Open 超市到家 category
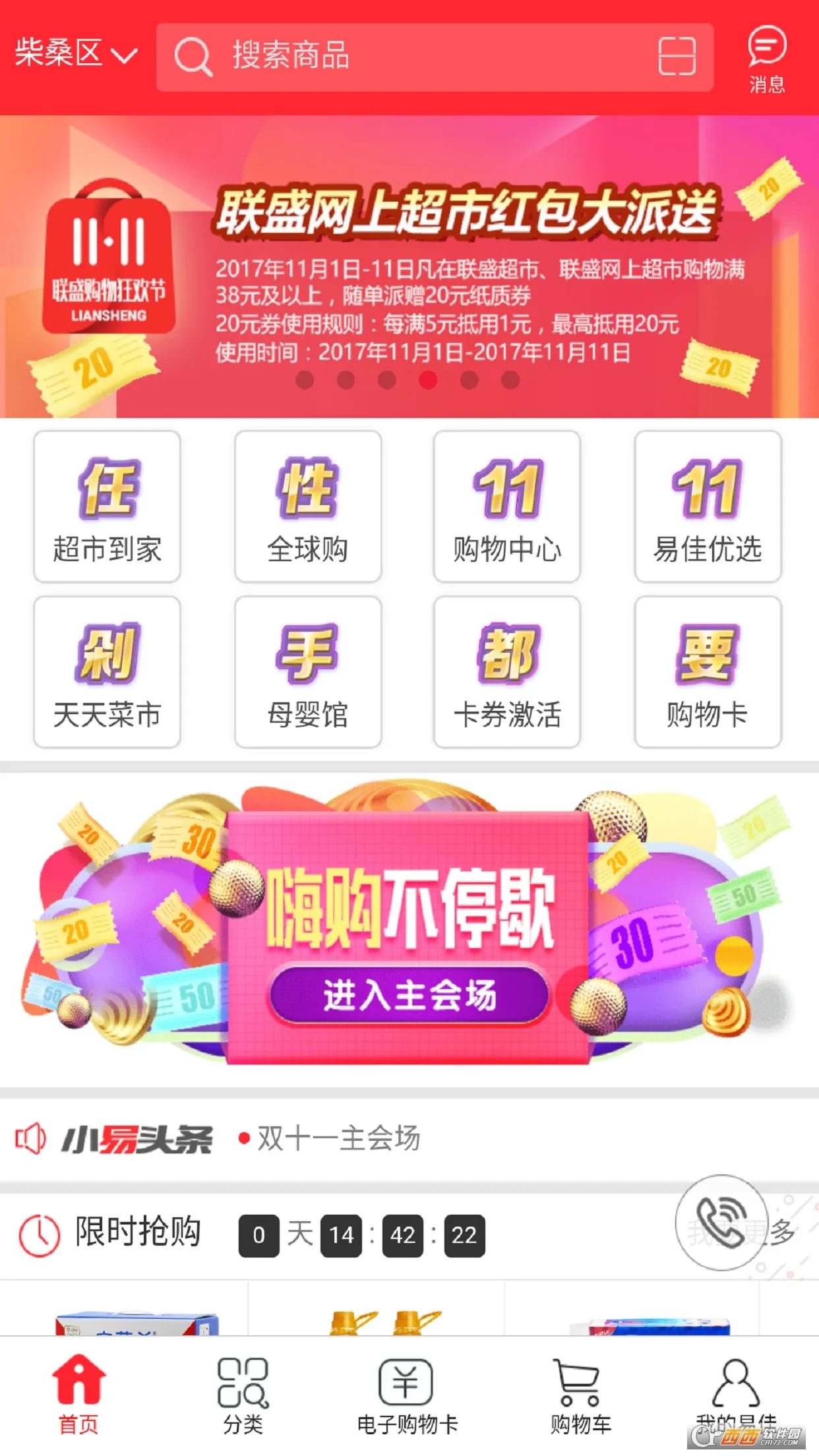 [107, 506]
